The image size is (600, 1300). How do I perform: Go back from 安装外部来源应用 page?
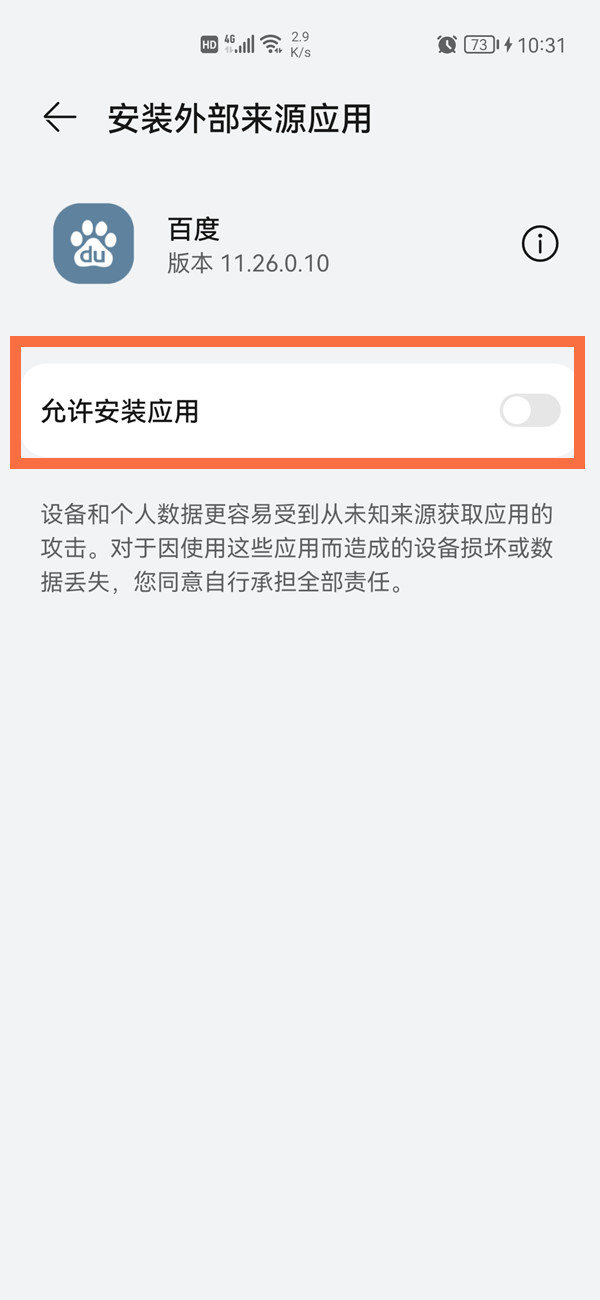pos(59,118)
